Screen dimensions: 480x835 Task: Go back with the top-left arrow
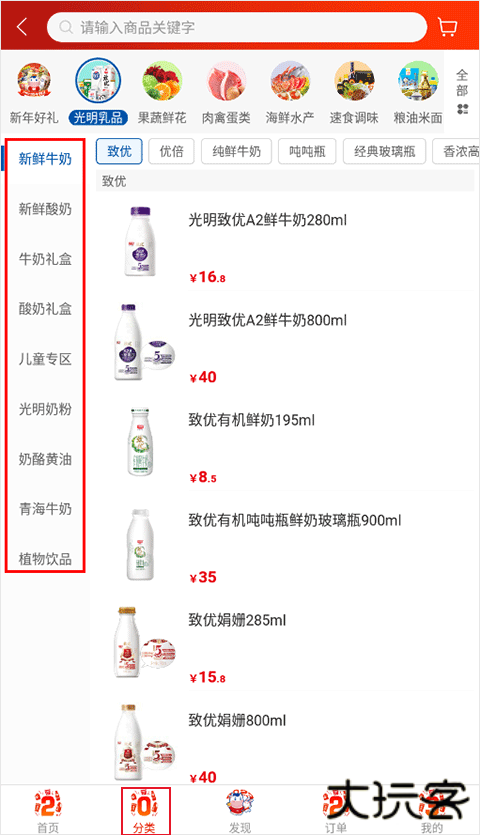click(22, 27)
